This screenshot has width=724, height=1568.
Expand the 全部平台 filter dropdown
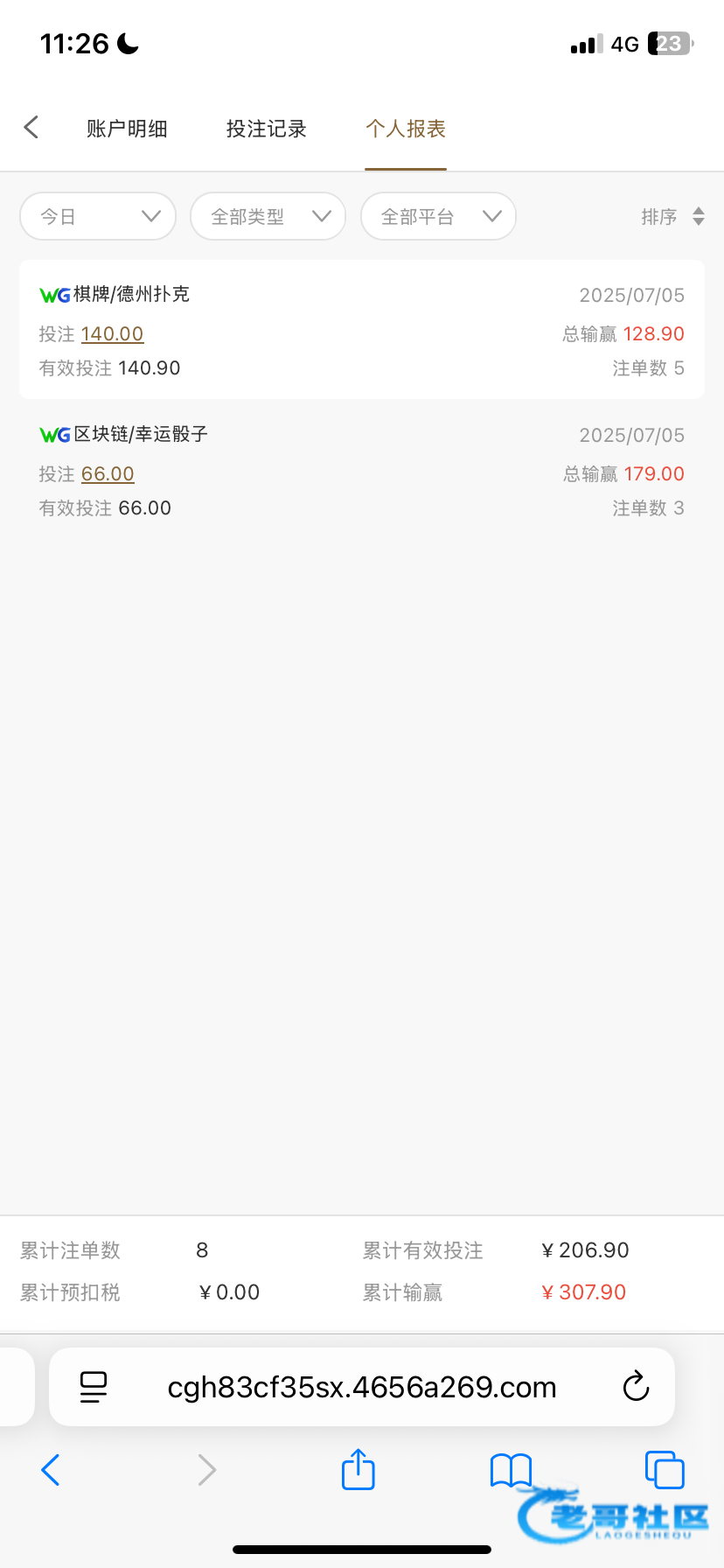[x=438, y=216]
